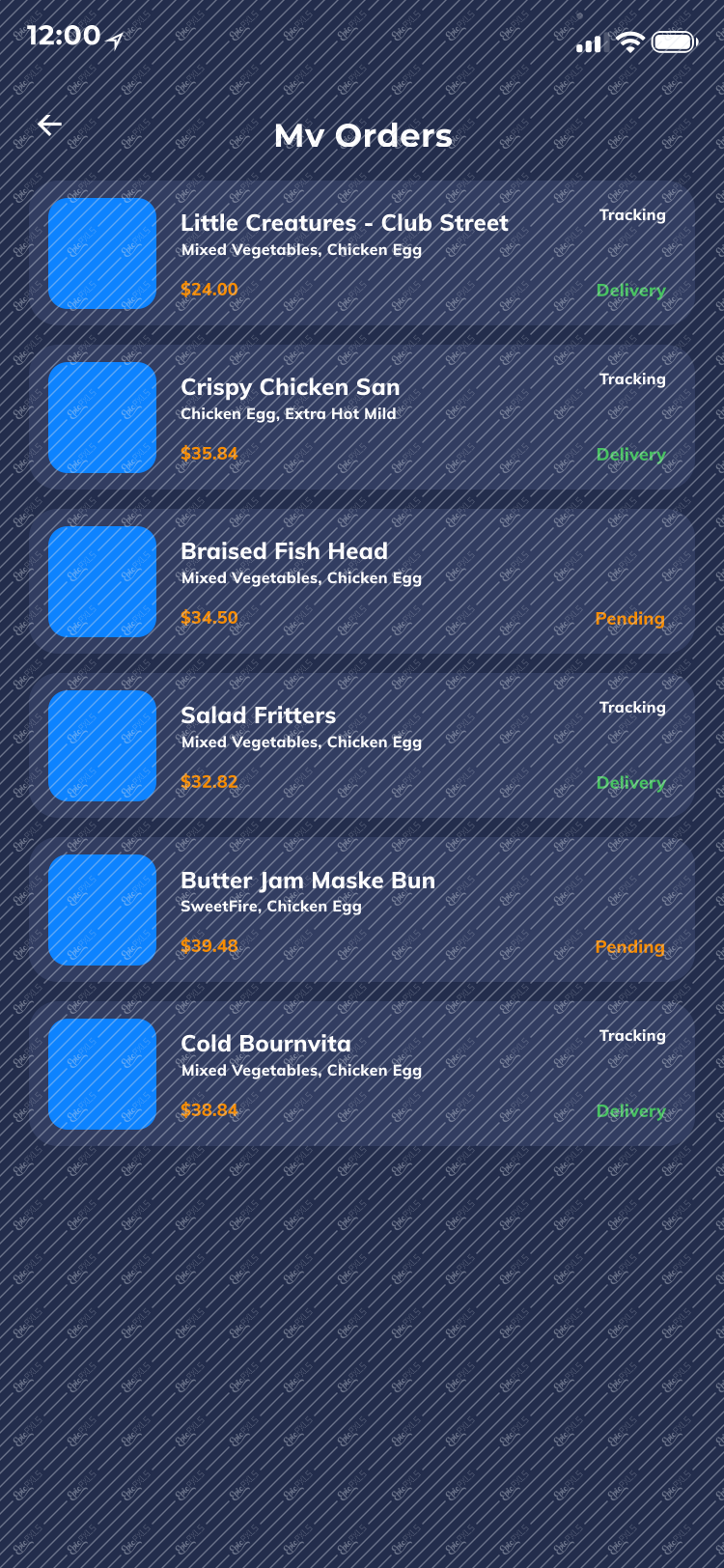The height and width of the screenshot is (1568, 724).
Task: Open the Butter Jam Maske Bun order
Action: click(x=362, y=910)
